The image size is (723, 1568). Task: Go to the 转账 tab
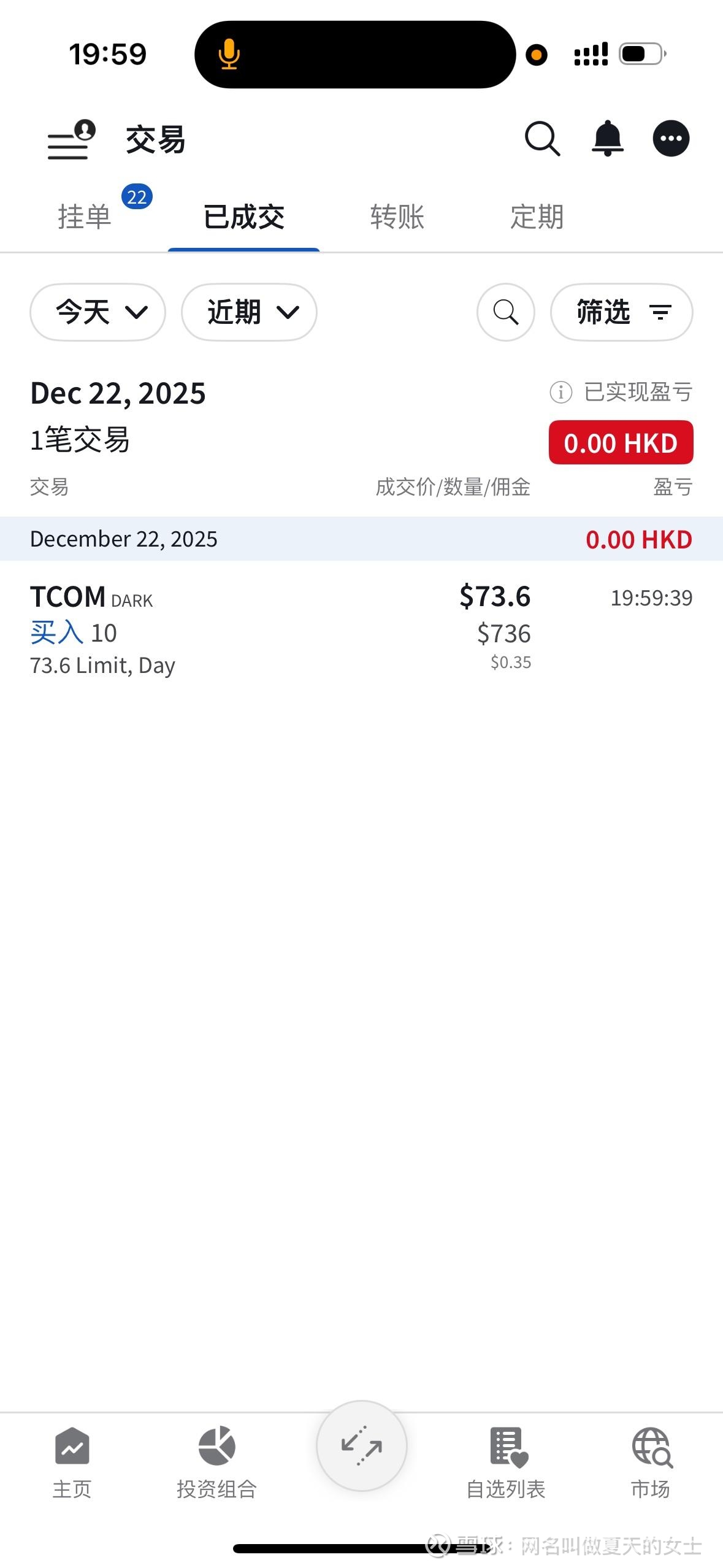[397, 217]
